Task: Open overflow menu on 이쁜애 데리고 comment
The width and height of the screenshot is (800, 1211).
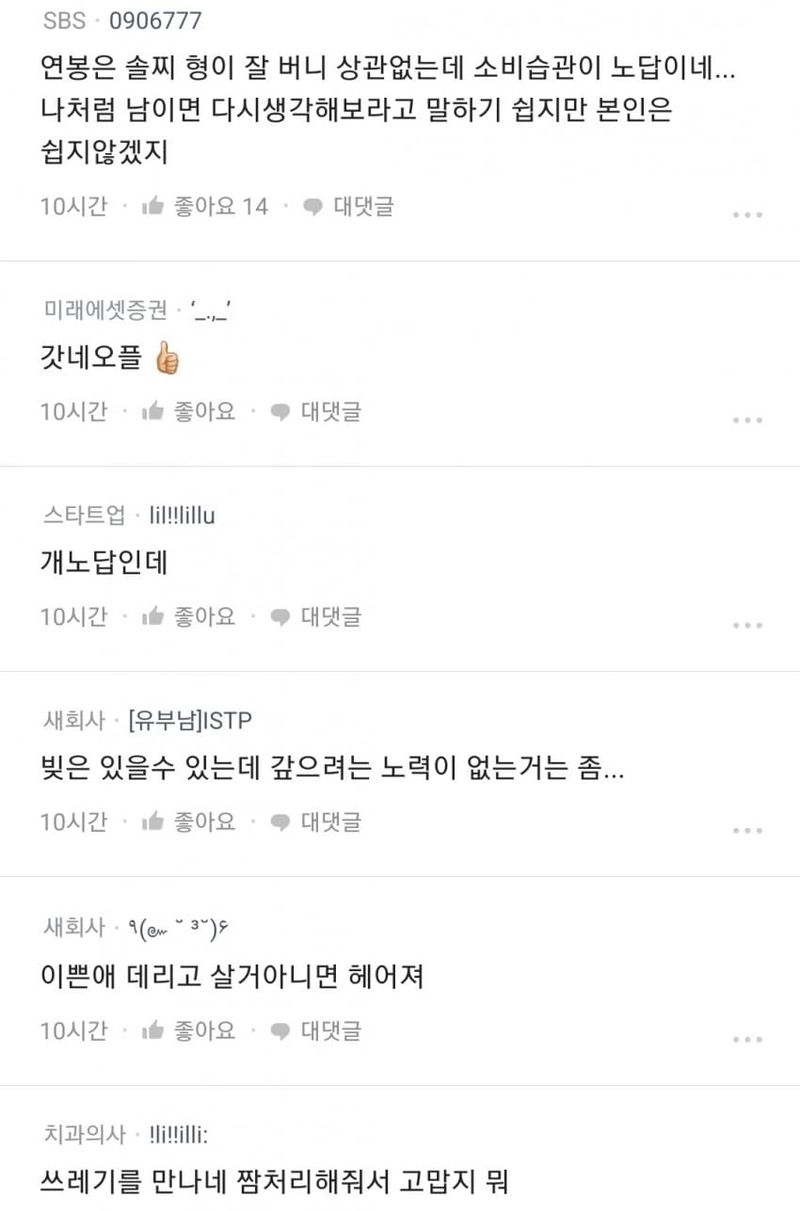Action: [747, 1039]
